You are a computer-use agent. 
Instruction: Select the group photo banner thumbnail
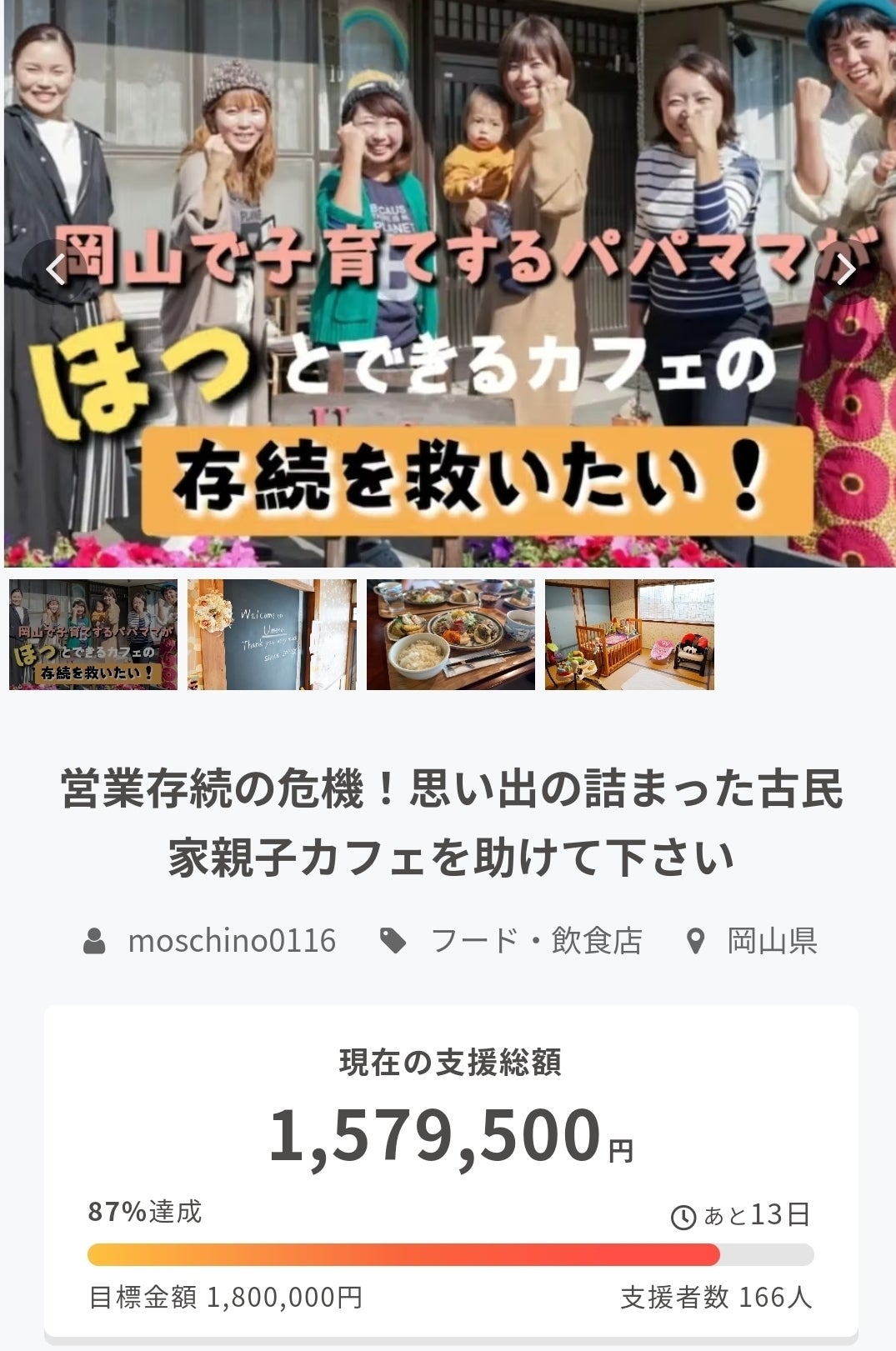pos(93,635)
